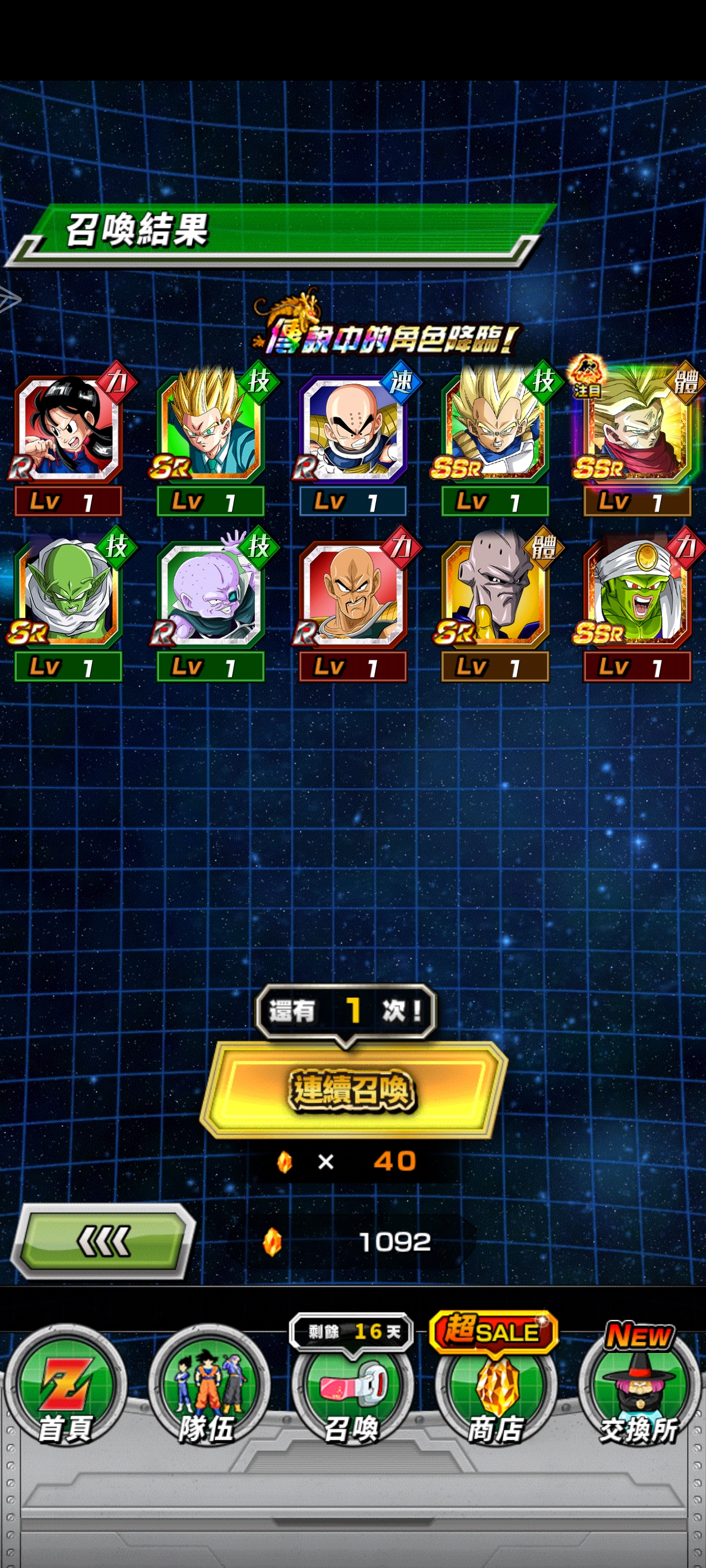The height and width of the screenshot is (1568, 706).
Task: Tap the 連續召喚 multi-summon button
Action: tap(352, 1090)
